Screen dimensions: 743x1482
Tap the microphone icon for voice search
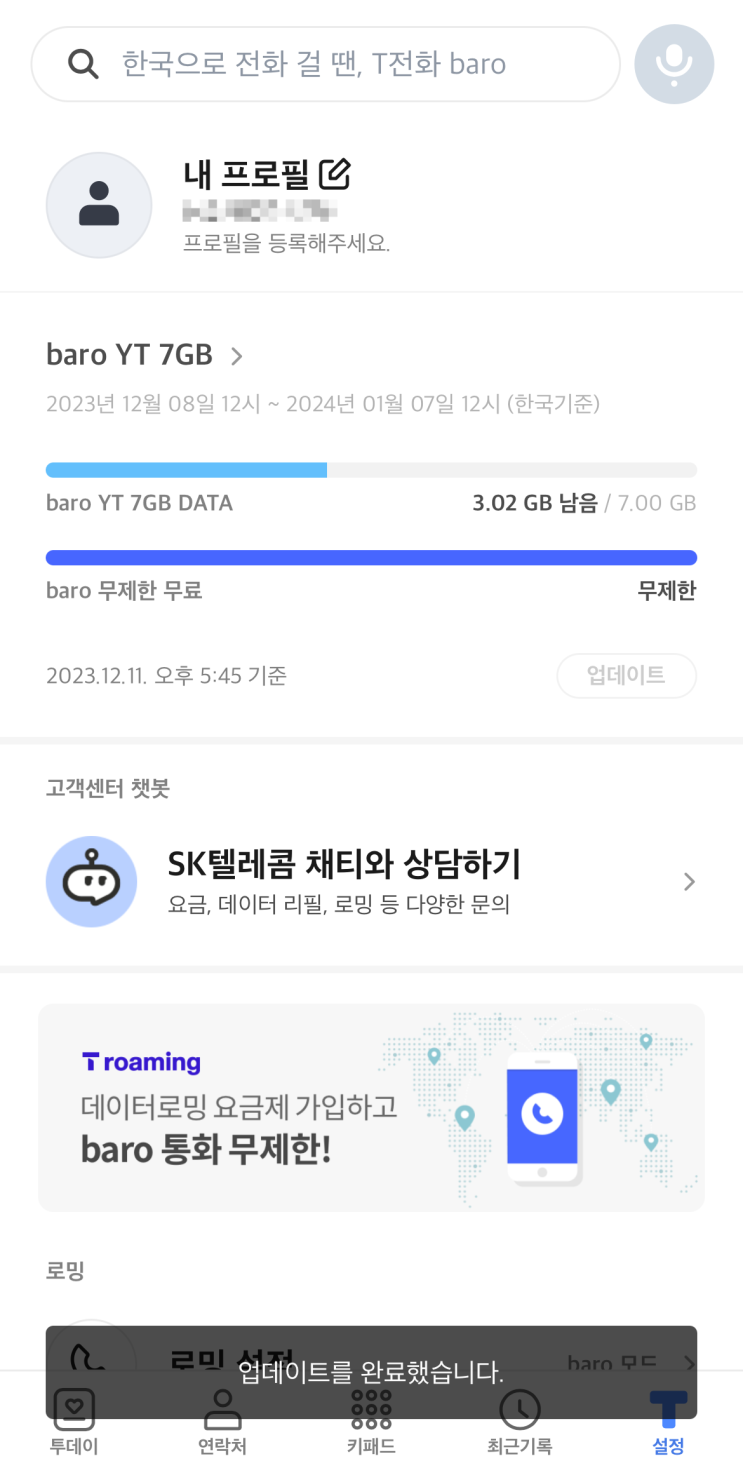(674, 64)
